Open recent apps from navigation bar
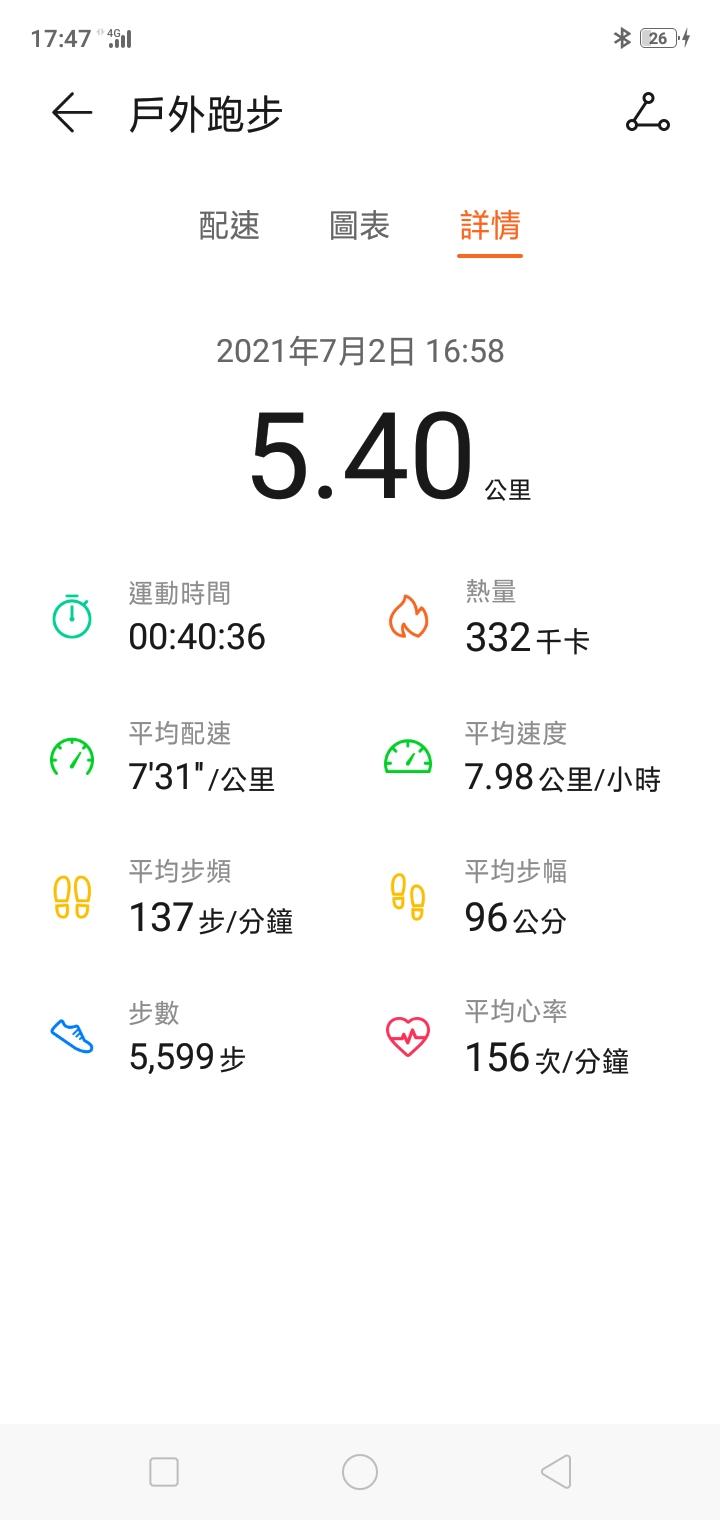The image size is (720, 1520). pyautogui.click(x=164, y=1471)
